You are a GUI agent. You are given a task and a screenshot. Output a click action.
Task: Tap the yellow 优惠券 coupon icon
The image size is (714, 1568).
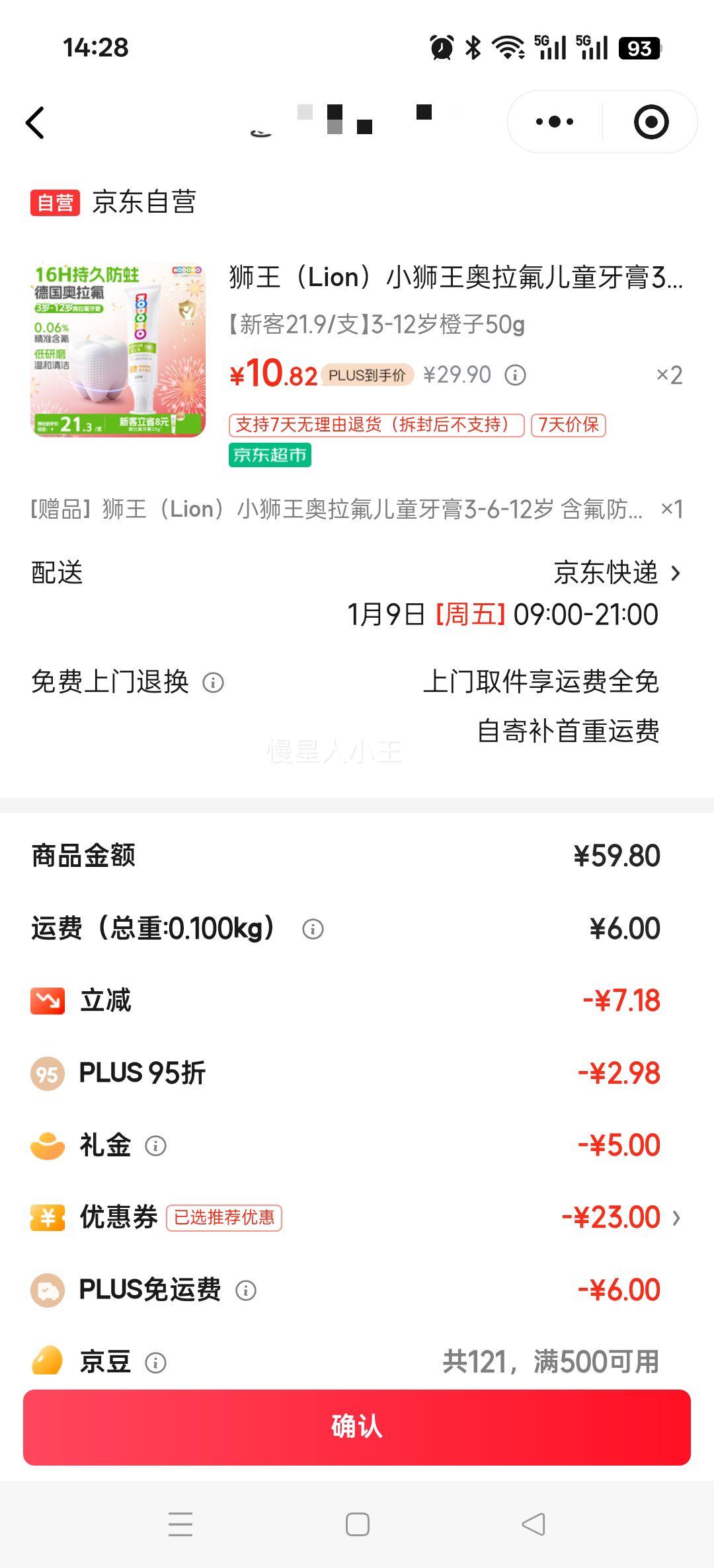click(x=46, y=1217)
